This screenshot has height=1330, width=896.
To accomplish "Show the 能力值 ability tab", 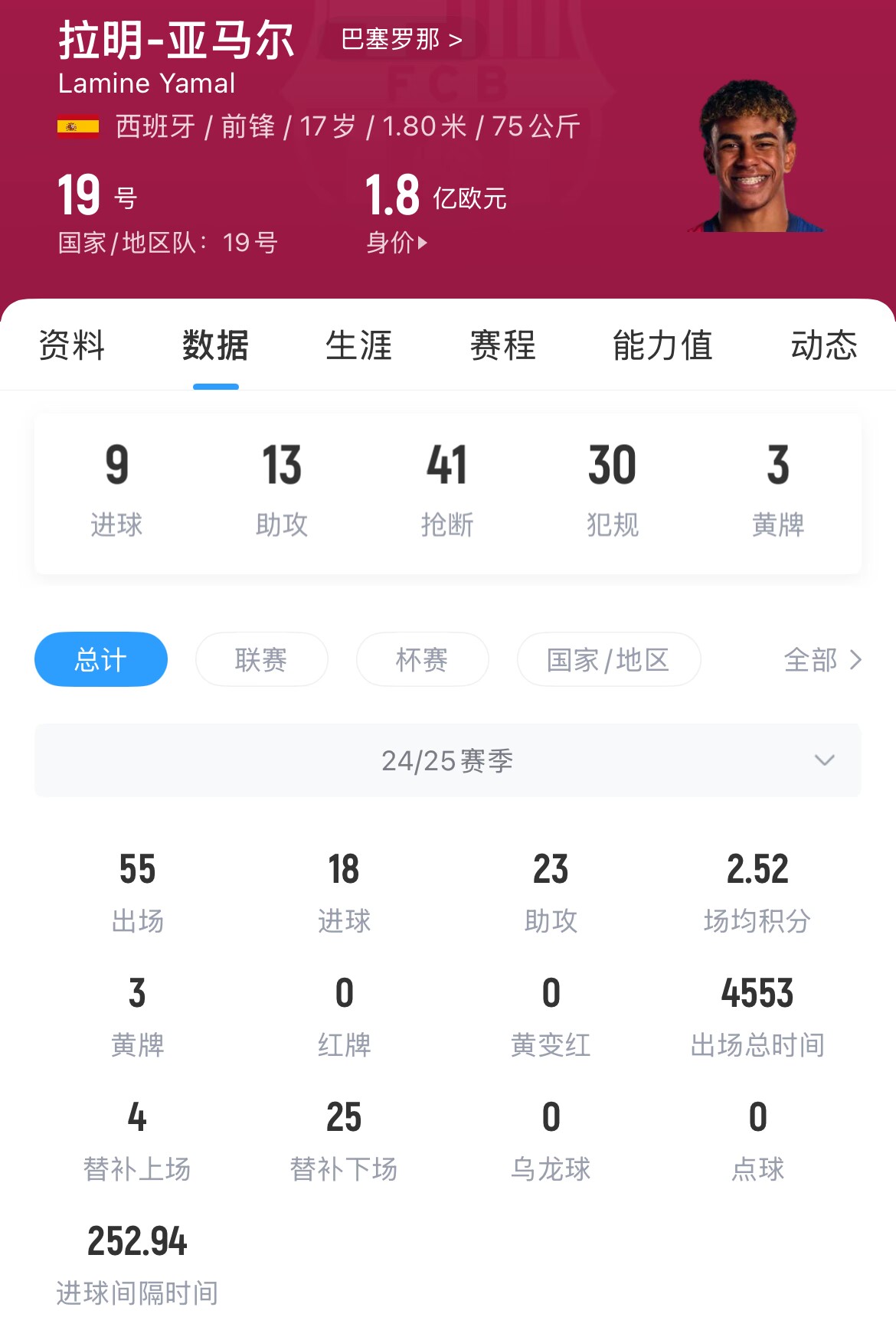I will (x=662, y=345).
